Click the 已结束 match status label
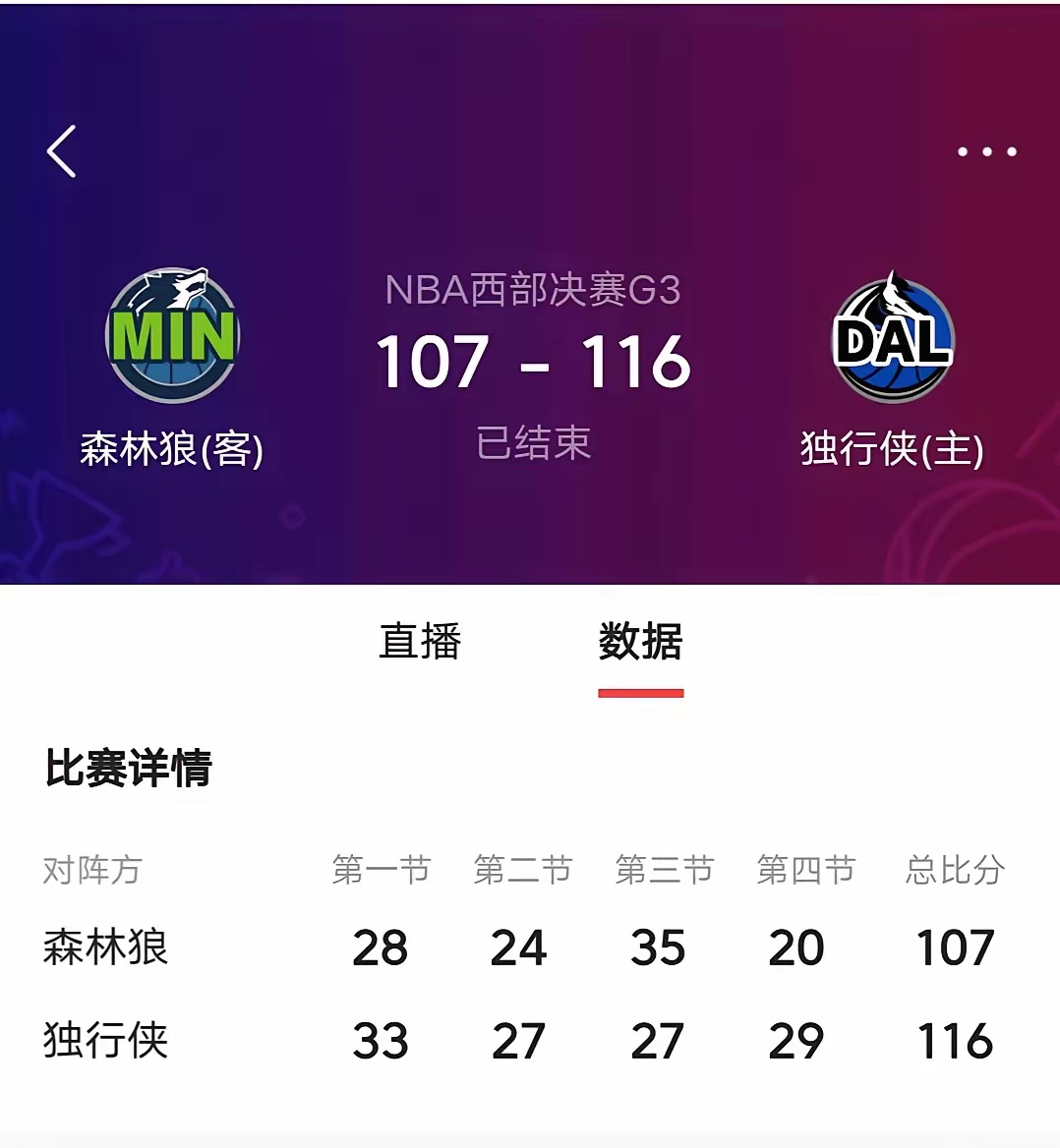1060x1148 pixels. point(534,444)
